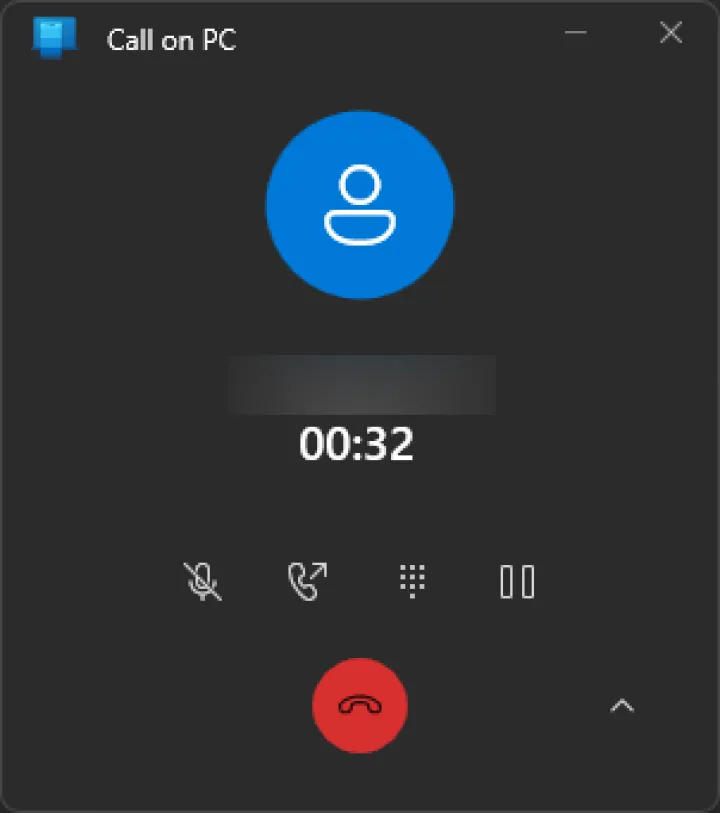Open the dial keypad
This screenshot has width=720, height=813.
click(x=412, y=581)
